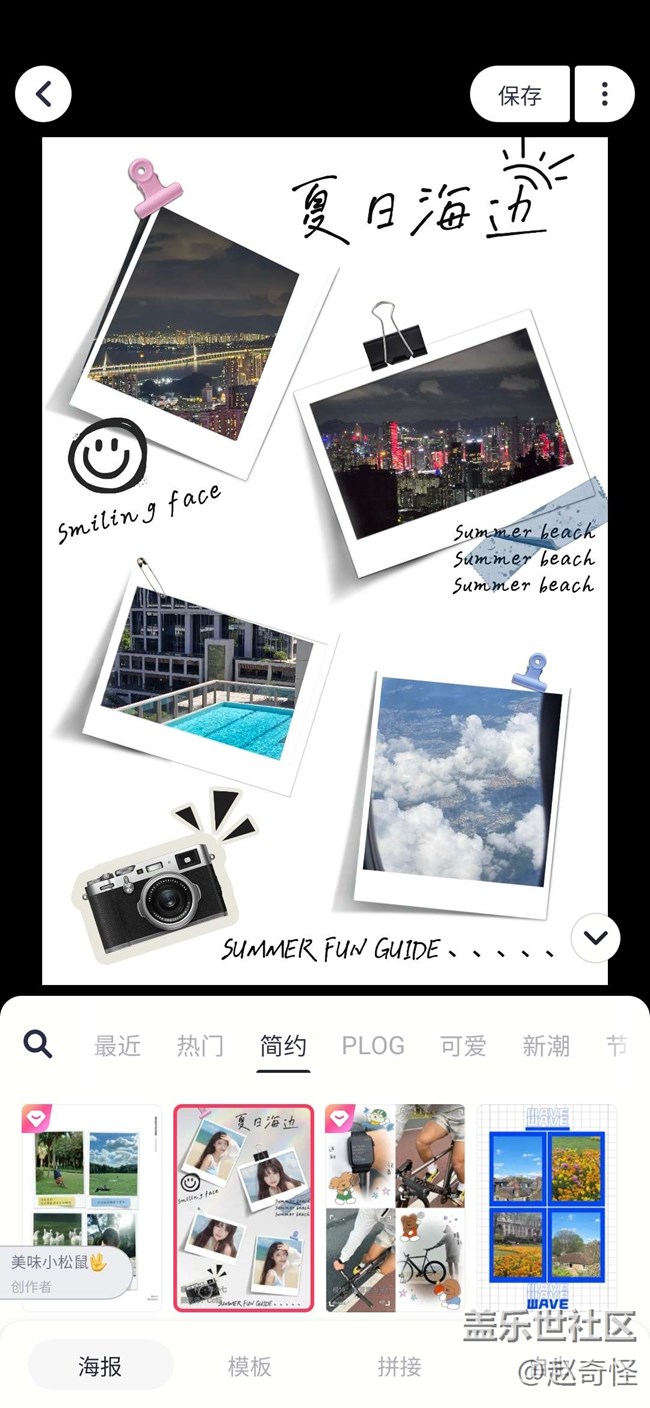
Task: Switch to the 热门 tab
Action: (x=200, y=1046)
